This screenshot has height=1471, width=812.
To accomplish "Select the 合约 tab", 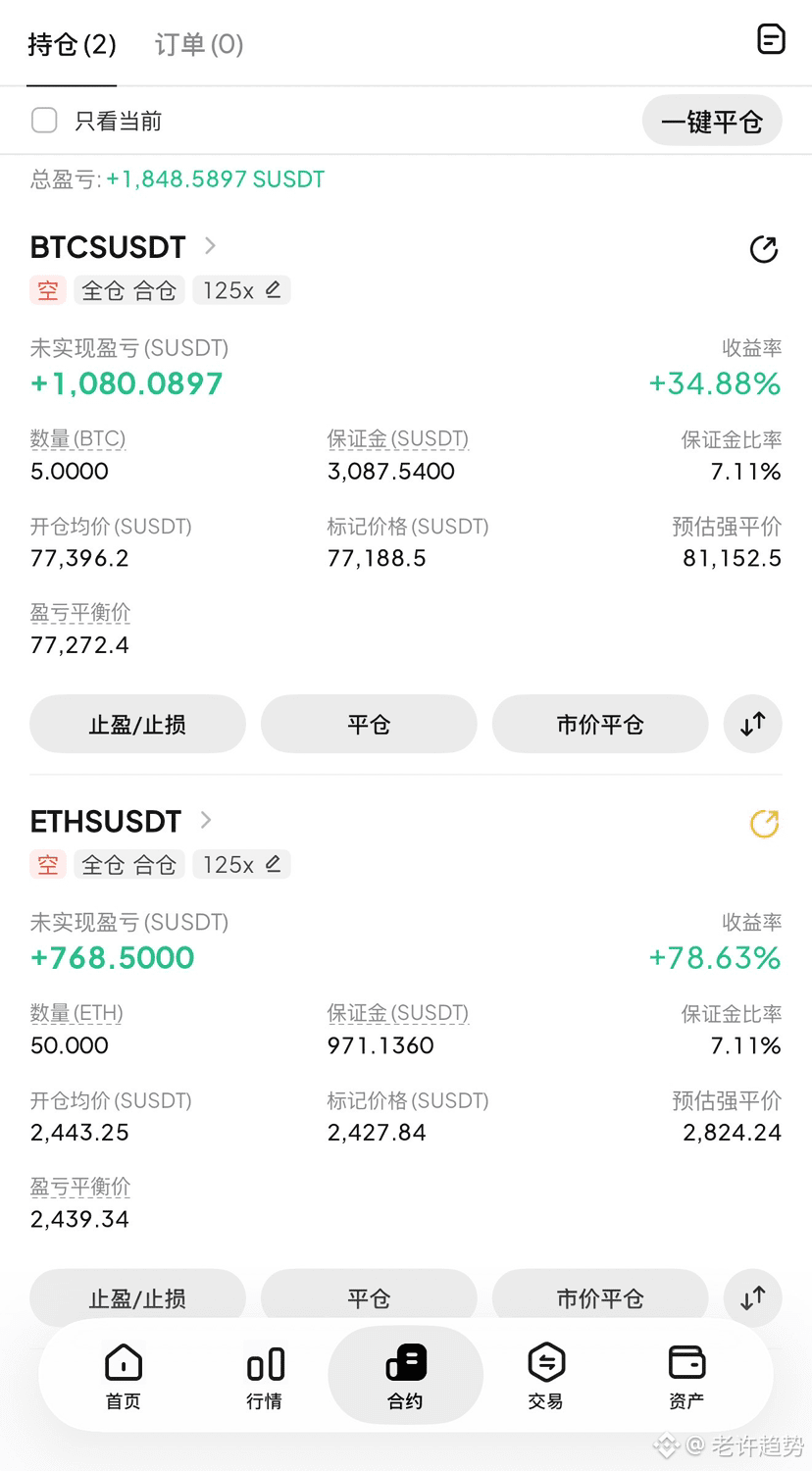I will click(406, 1375).
